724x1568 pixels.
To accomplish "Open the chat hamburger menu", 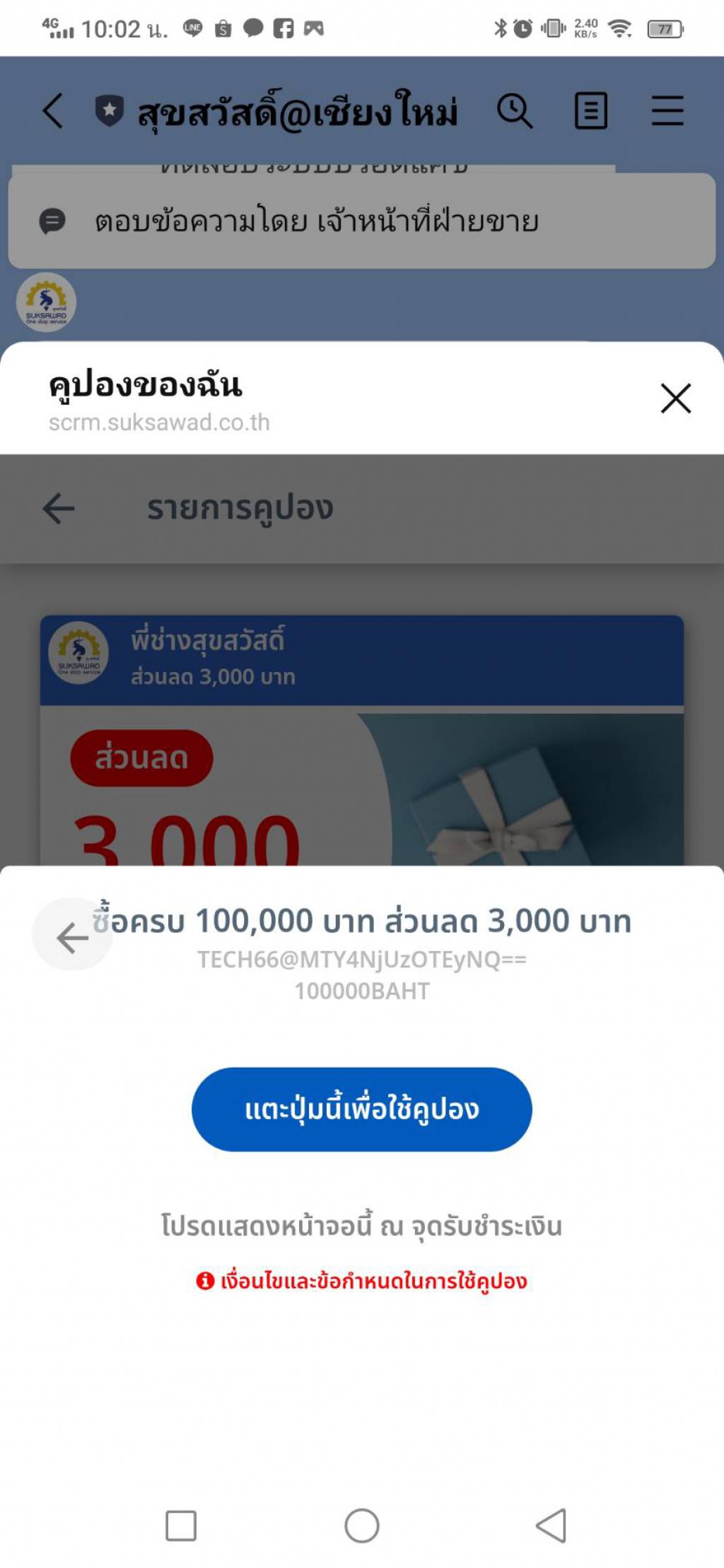I will tap(667, 111).
